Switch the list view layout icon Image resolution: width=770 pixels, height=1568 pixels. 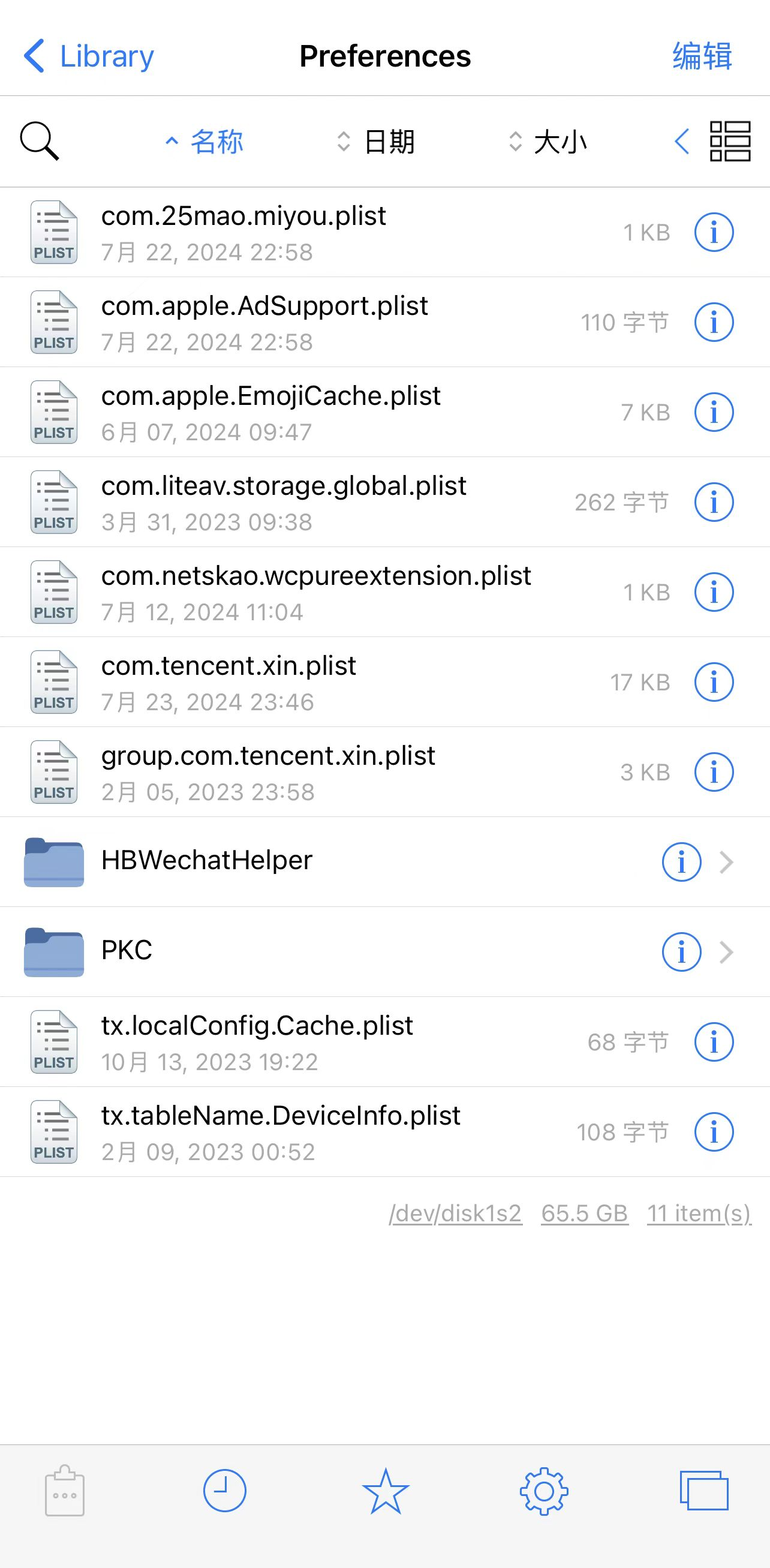730,141
